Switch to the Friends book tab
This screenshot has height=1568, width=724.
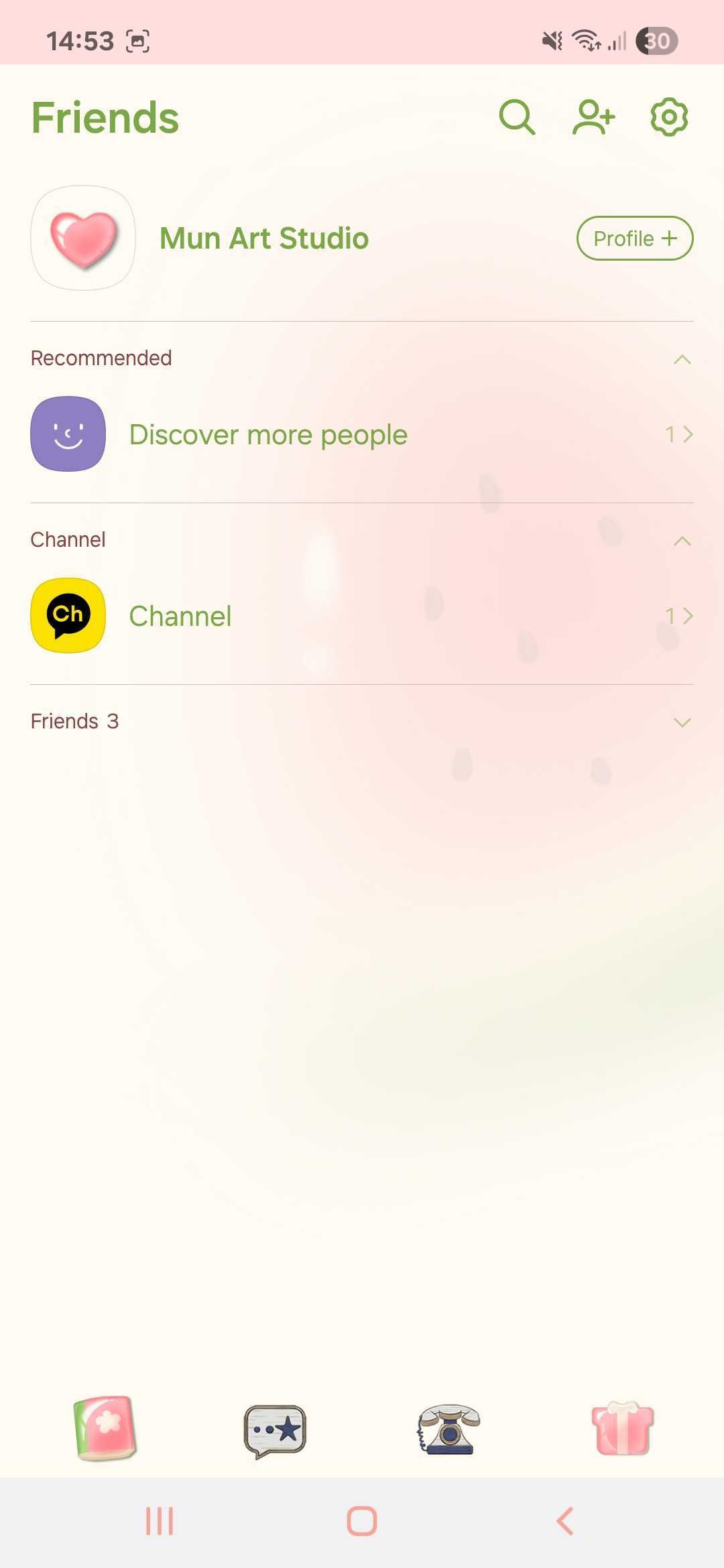(105, 1429)
